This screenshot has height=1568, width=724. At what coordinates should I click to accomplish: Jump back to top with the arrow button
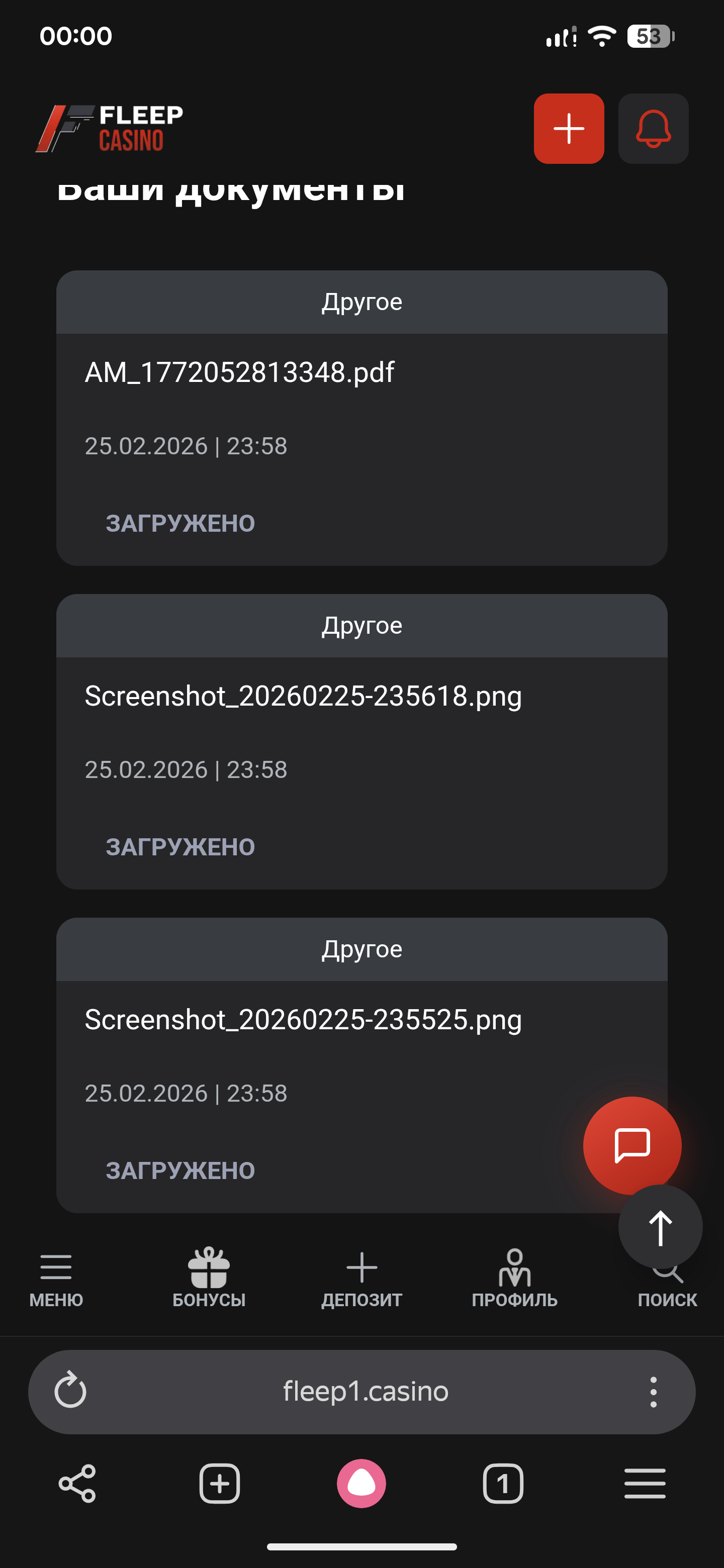click(x=660, y=1227)
